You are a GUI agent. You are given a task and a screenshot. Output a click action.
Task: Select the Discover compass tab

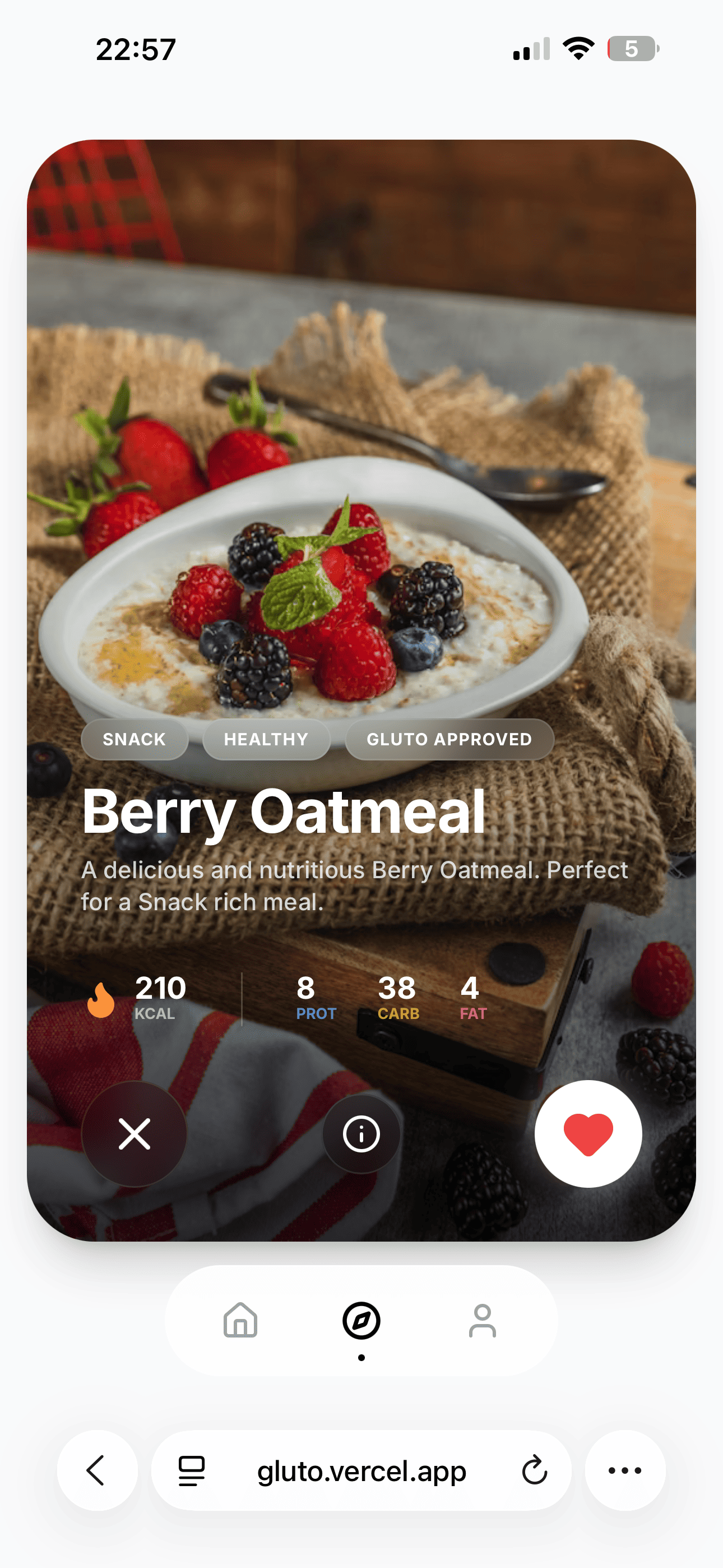[361, 1320]
